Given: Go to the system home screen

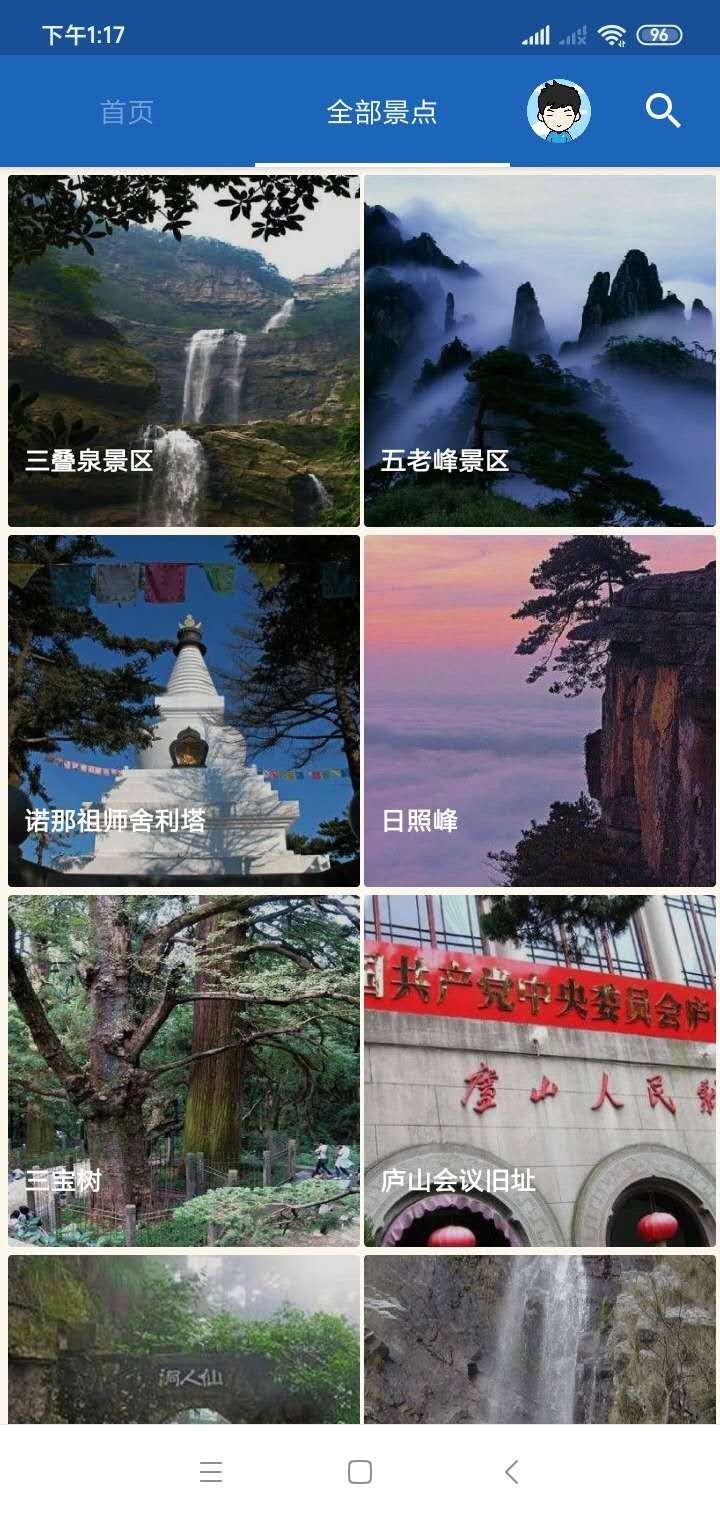Looking at the screenshot, I should [x=360, y=1472].
